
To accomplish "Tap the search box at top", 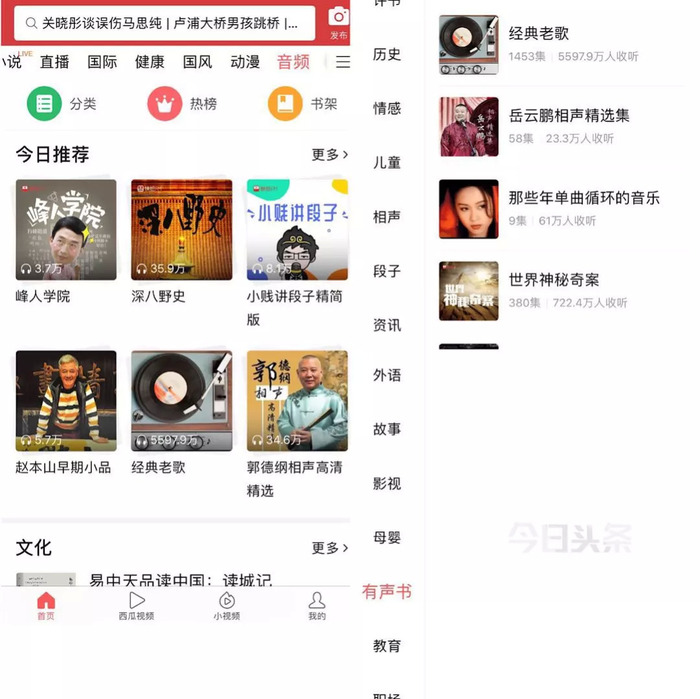I will tap(165, 22).
